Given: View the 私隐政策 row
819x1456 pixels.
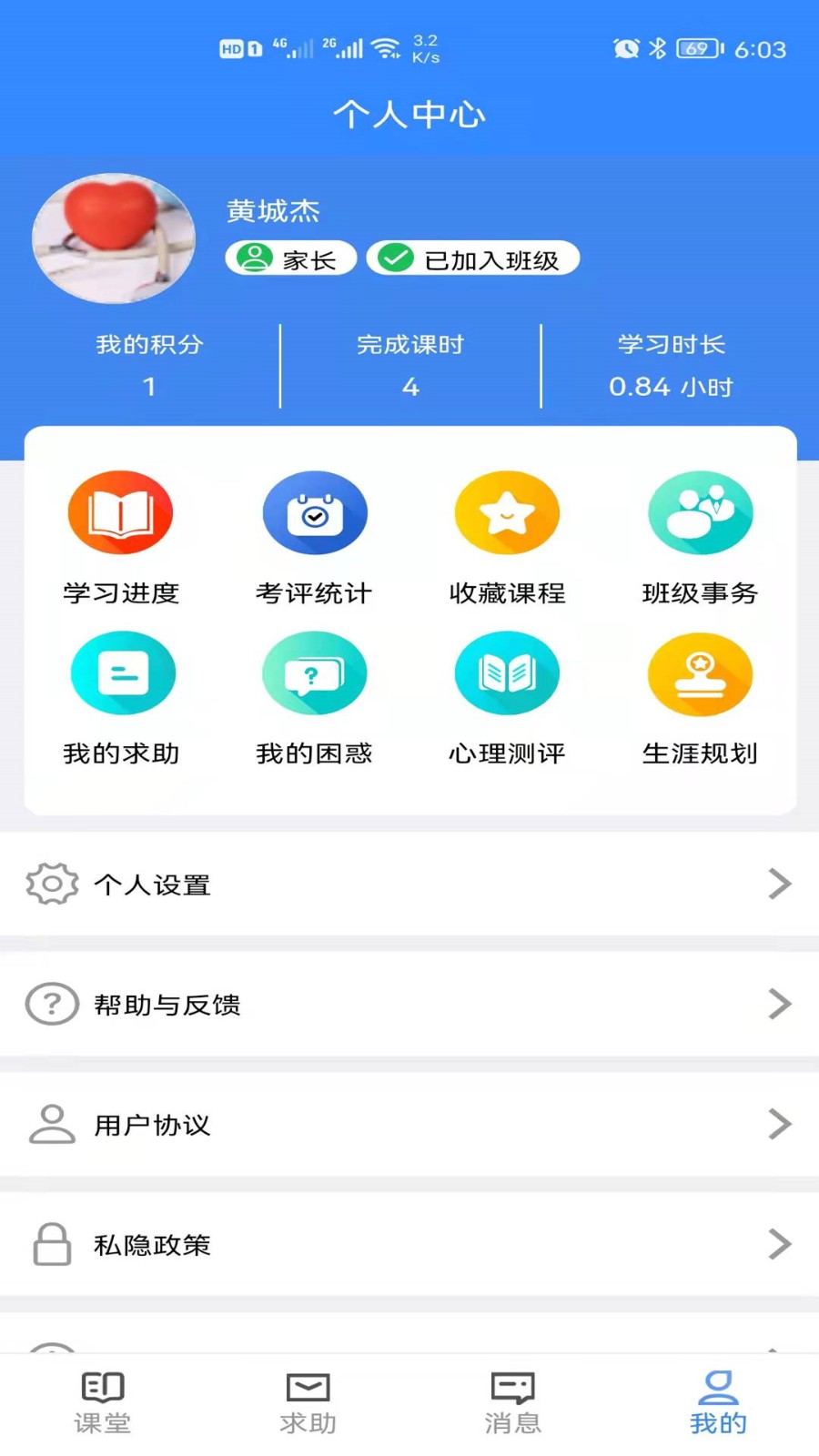Looking at the screenshot, I should tap(409, 1245).
